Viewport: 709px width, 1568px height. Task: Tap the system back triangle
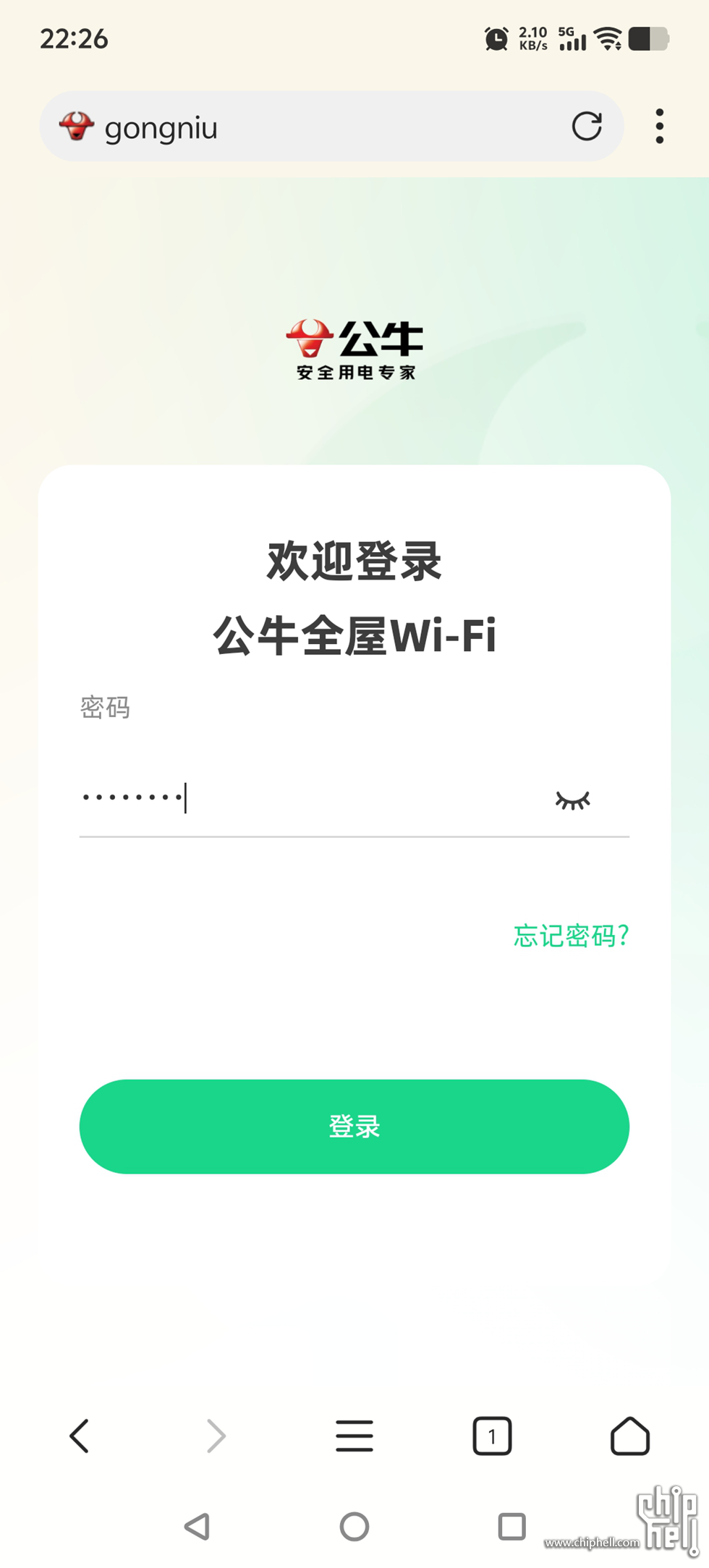point(197,1527)
